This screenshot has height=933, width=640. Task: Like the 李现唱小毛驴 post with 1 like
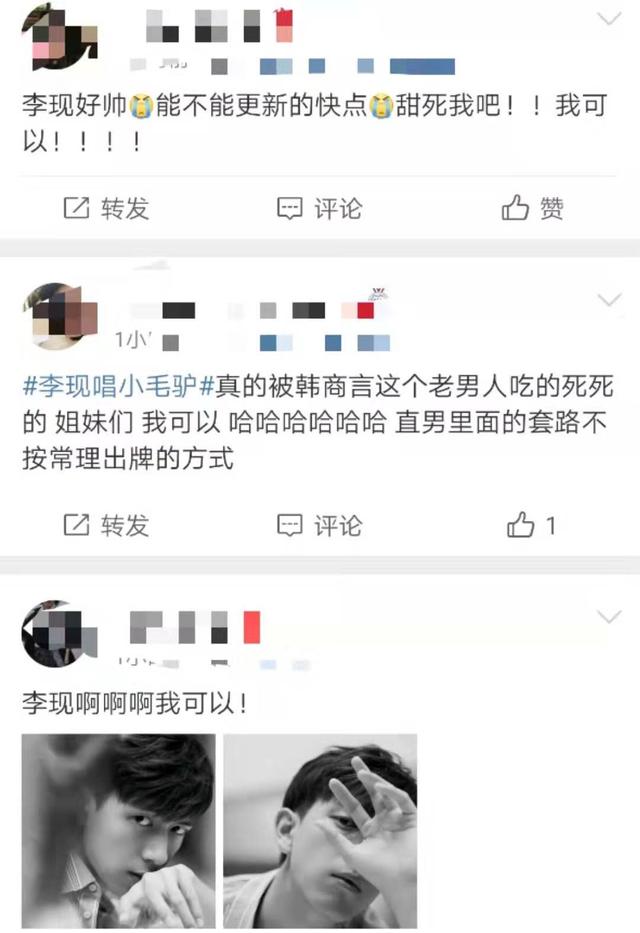(x=531, y=525)
